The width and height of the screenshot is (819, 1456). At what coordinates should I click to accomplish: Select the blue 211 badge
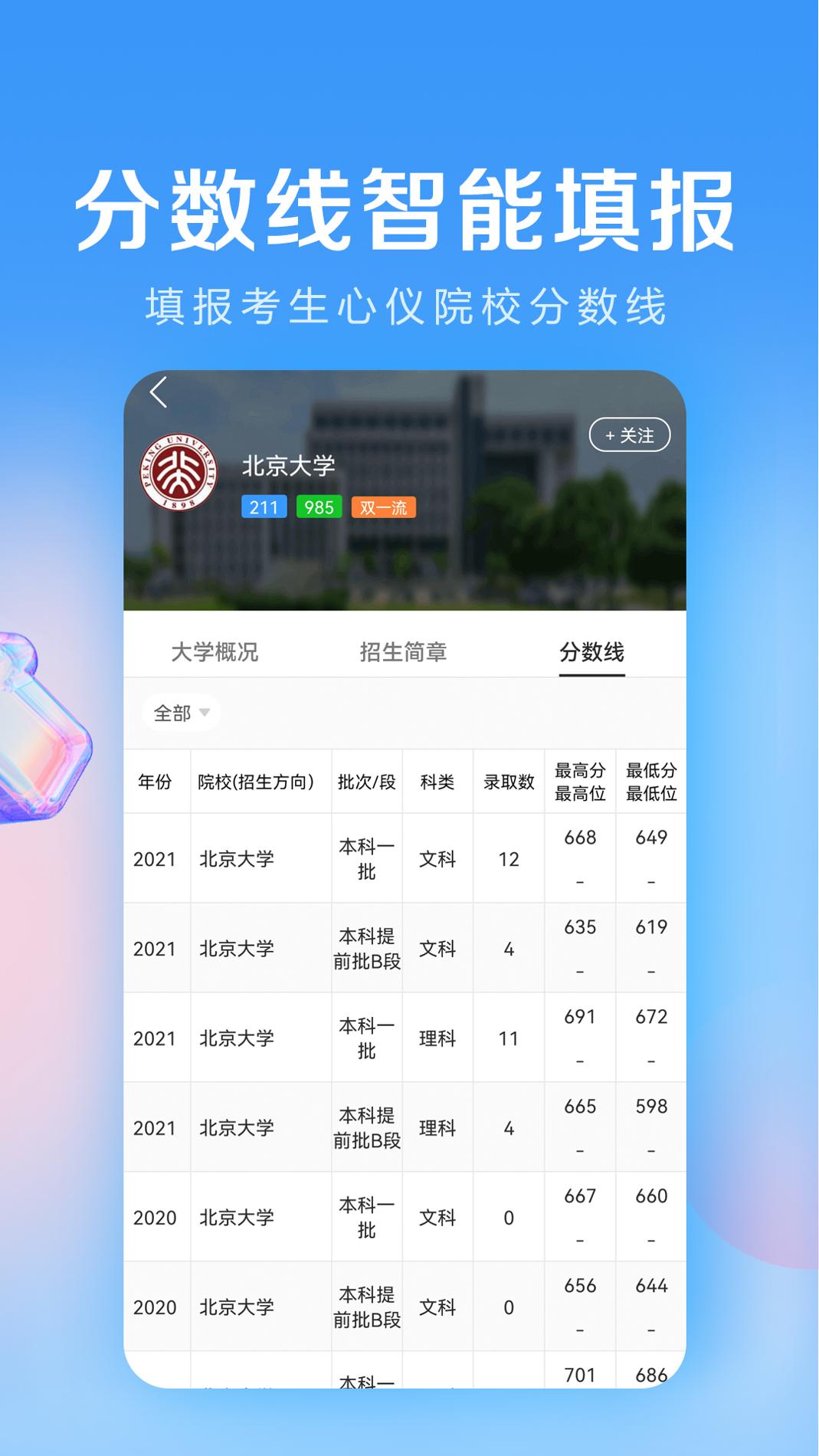(x=263, y=507)
